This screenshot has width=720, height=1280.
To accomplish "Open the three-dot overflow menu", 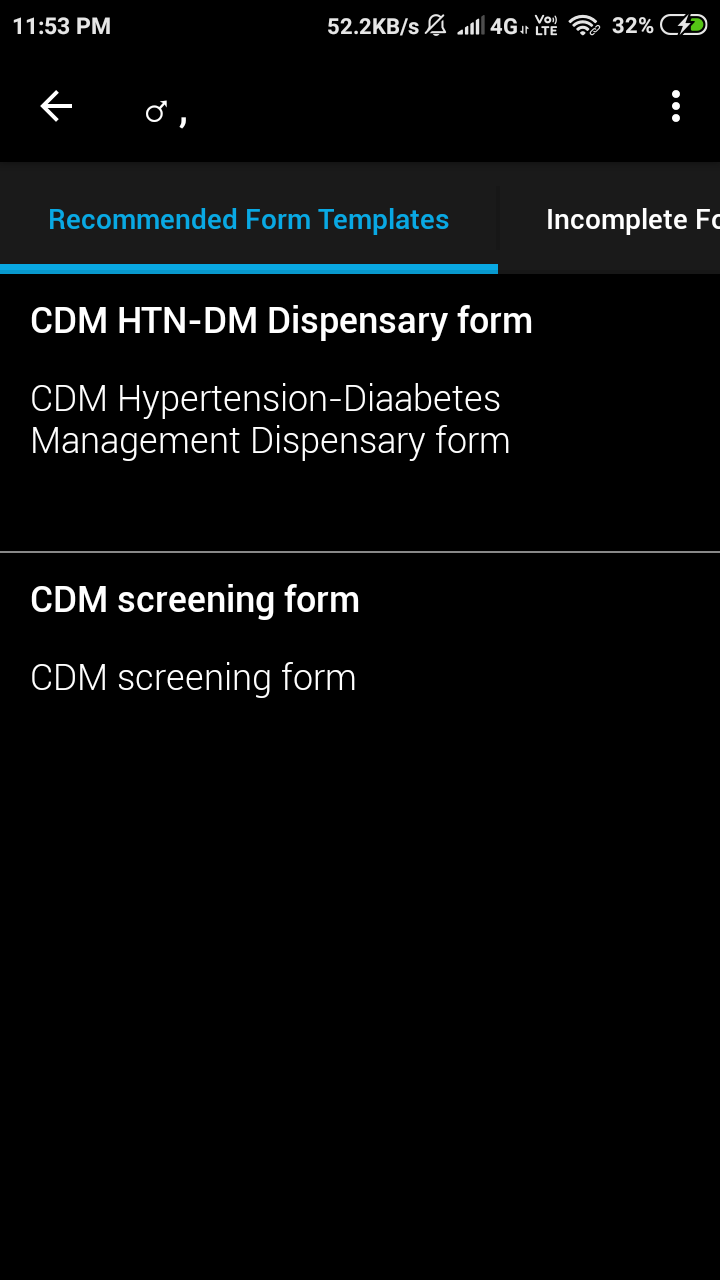I will tap(676, 106).
